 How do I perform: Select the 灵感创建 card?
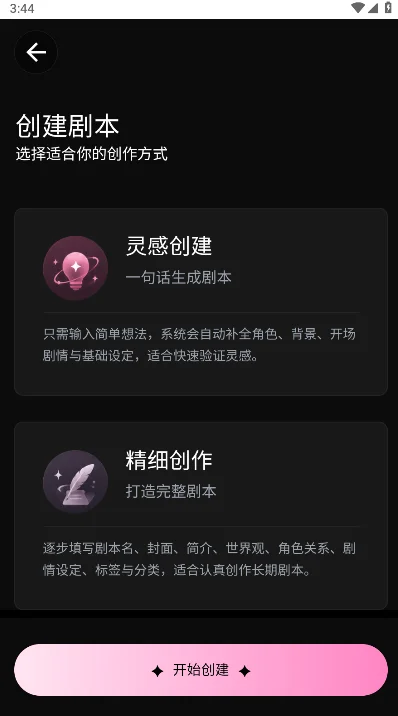[x=201, y=302]
